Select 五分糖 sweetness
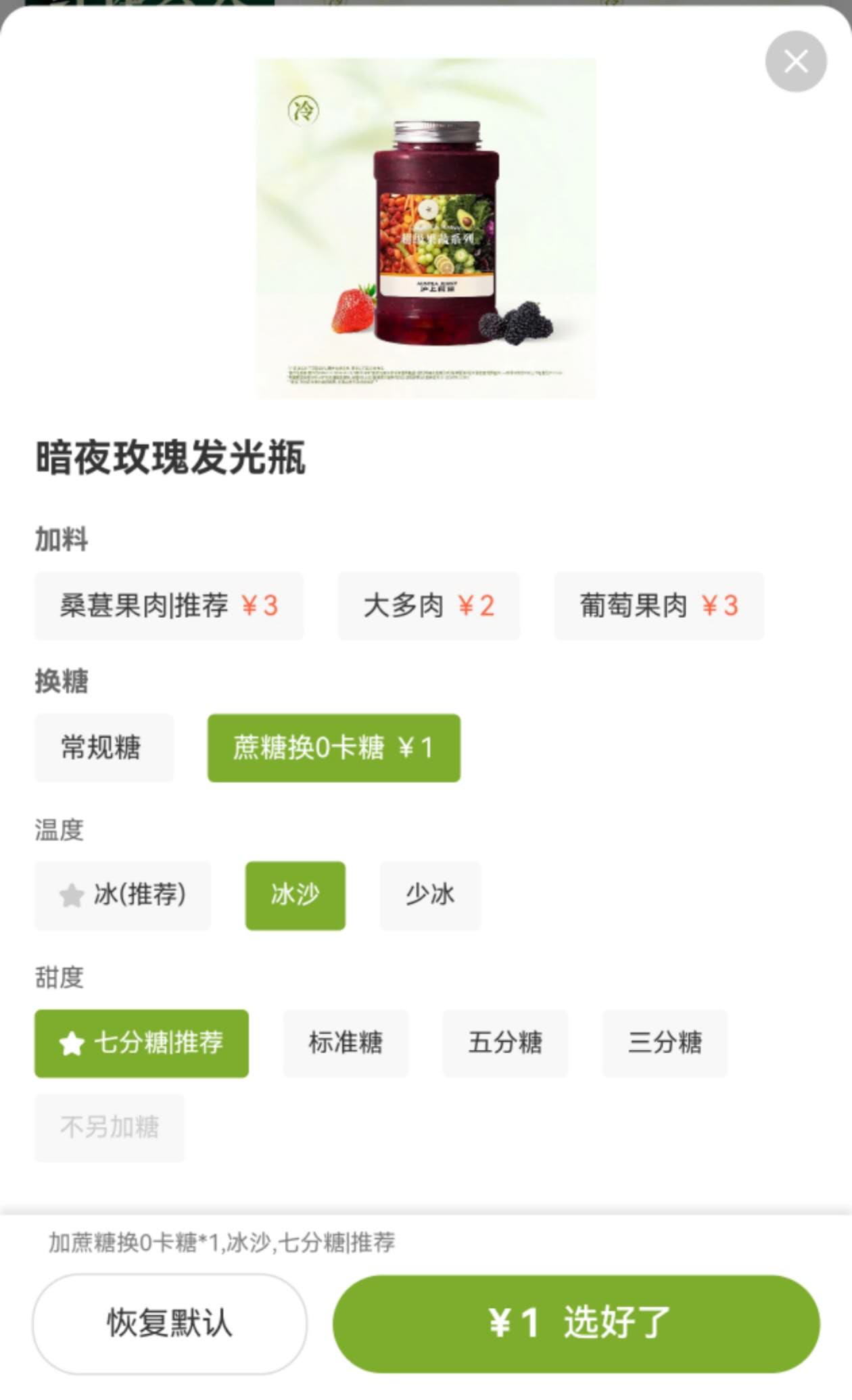This screenshot has width=852, height=1400. [505, 1043]
